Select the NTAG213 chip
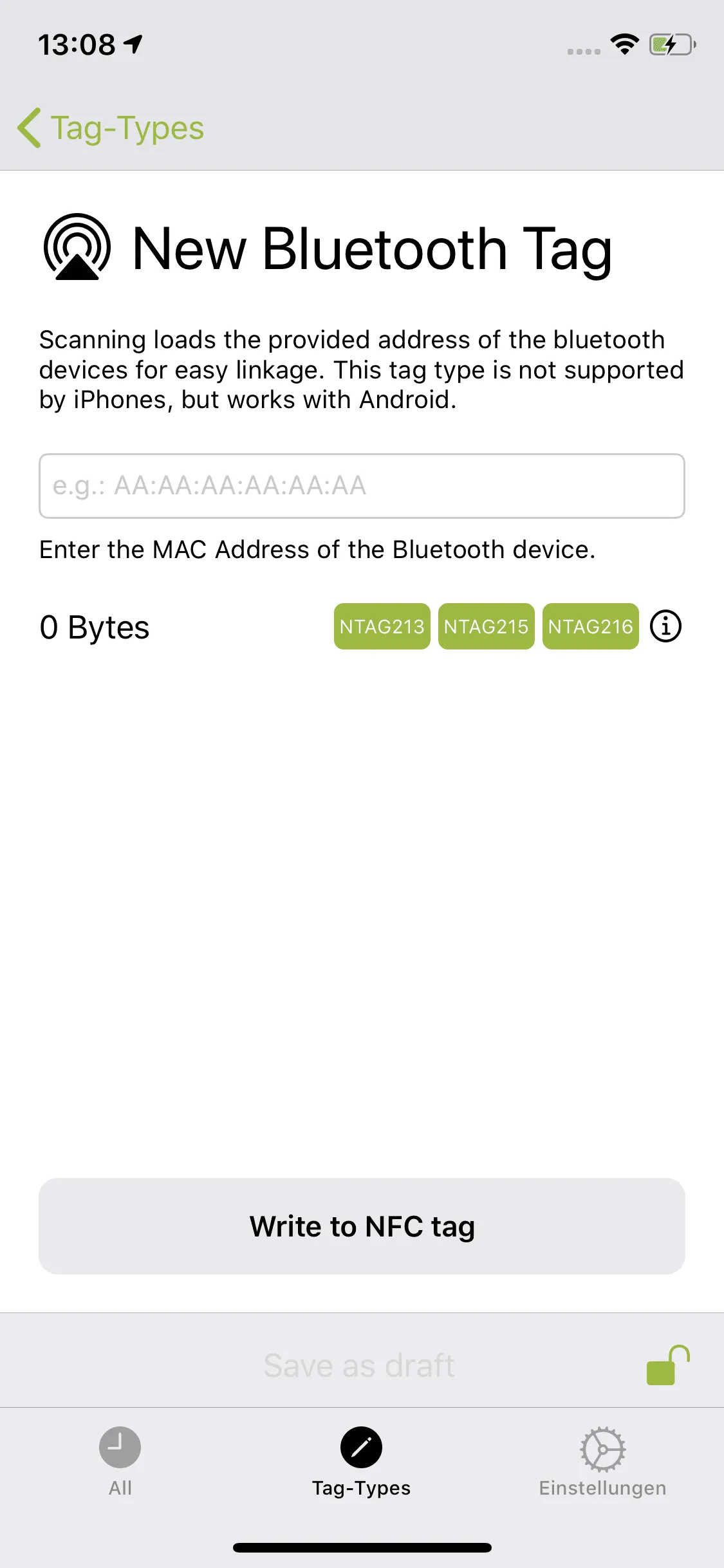 click(x=382, y=626)
